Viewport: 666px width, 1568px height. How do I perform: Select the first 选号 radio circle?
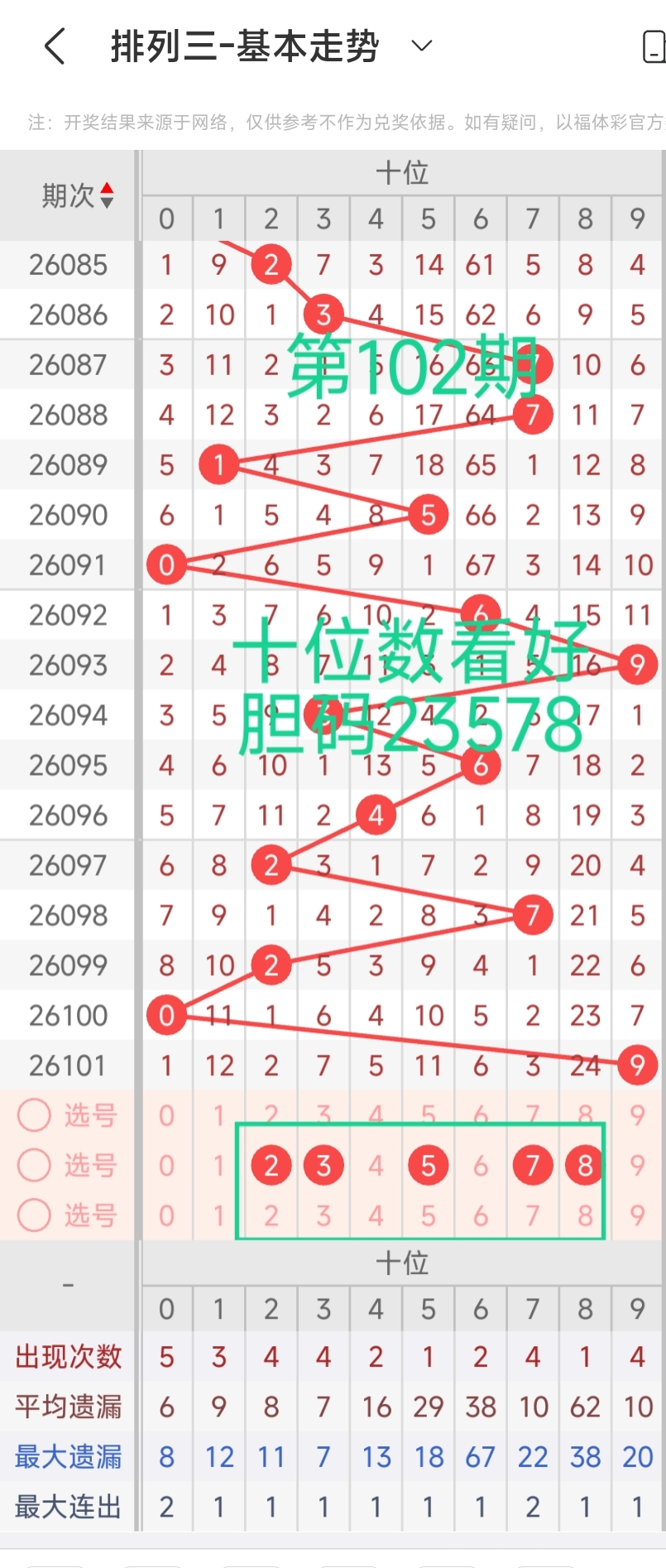34,1115
